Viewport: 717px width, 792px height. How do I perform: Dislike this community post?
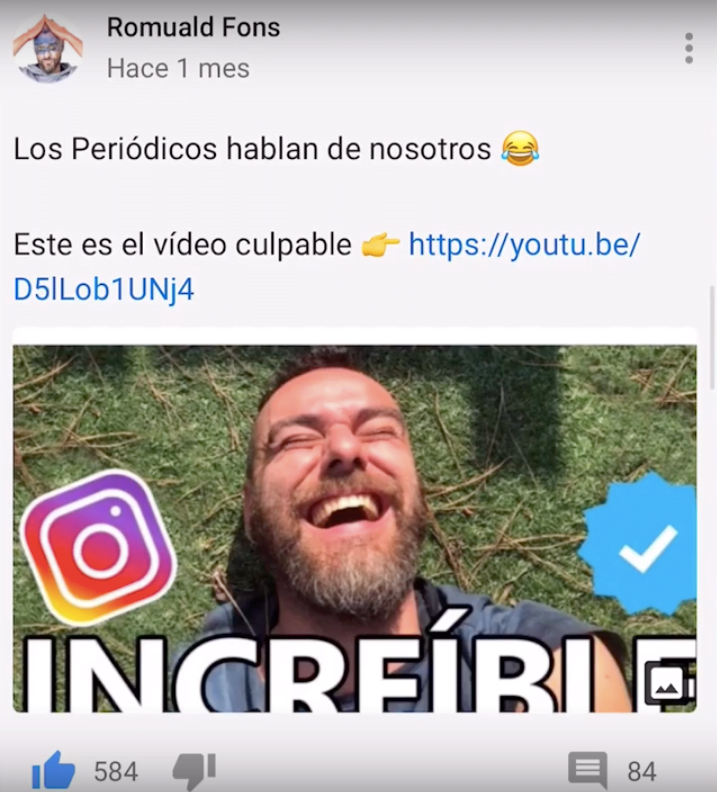pyautogui.click(x=194, y=770)
